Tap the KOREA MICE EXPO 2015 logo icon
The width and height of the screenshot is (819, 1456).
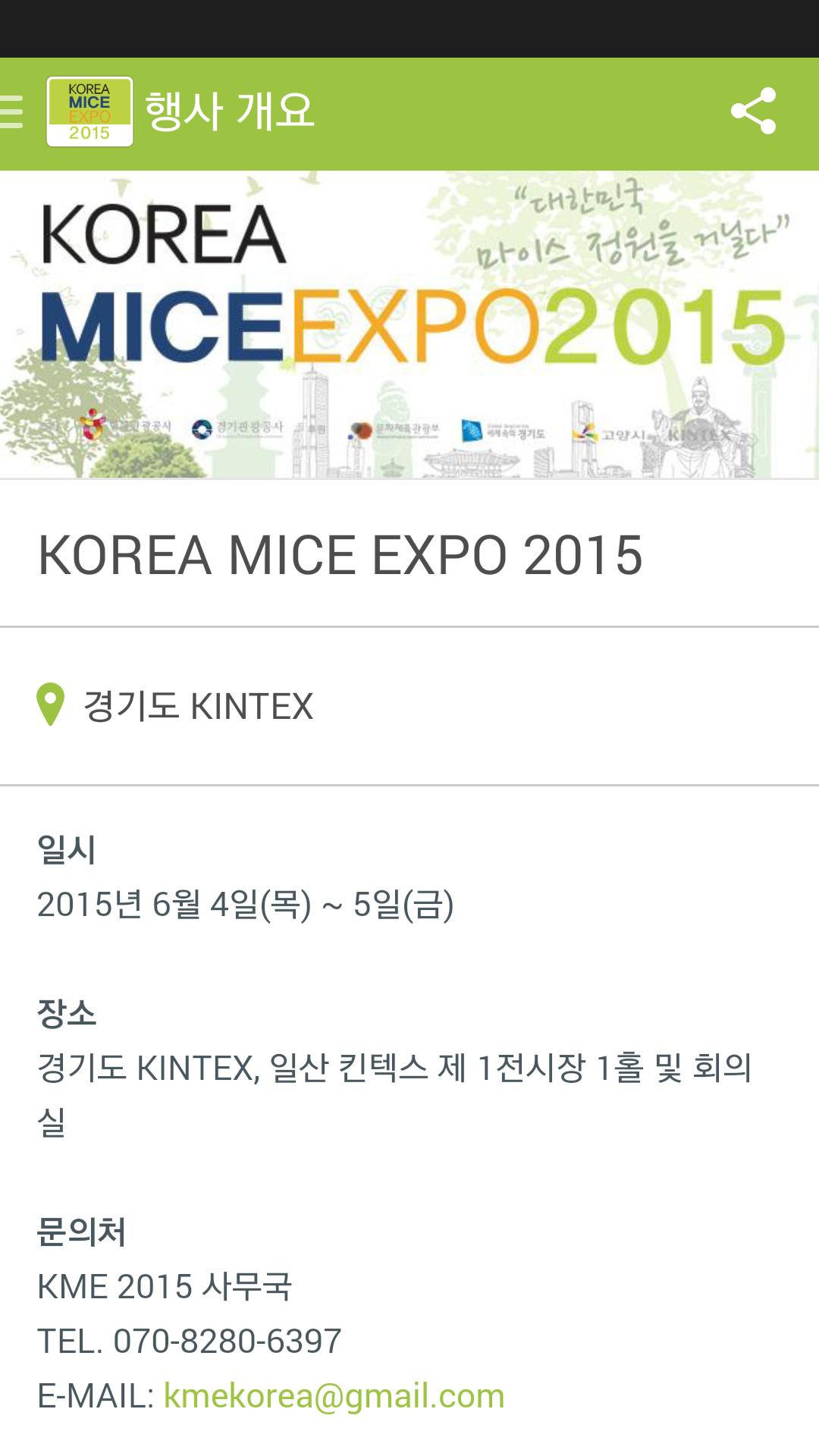(x=89, y=111)
